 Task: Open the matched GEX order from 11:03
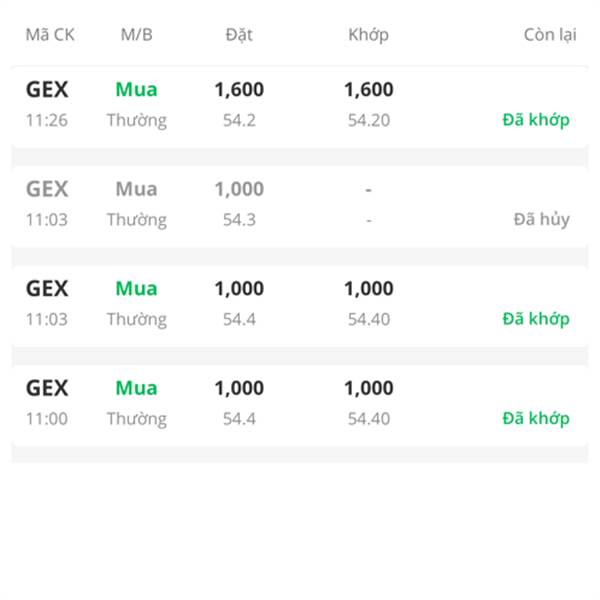(299, 304)
